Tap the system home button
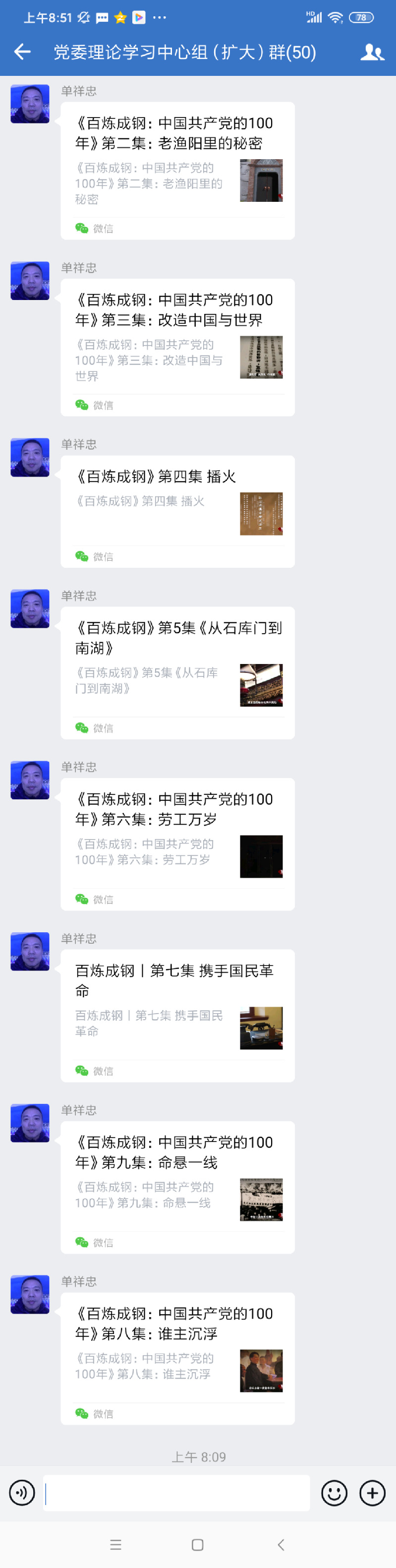The height and width of the screenshot is (1568, 396). pyautogui.click(x=197, y=1544)
